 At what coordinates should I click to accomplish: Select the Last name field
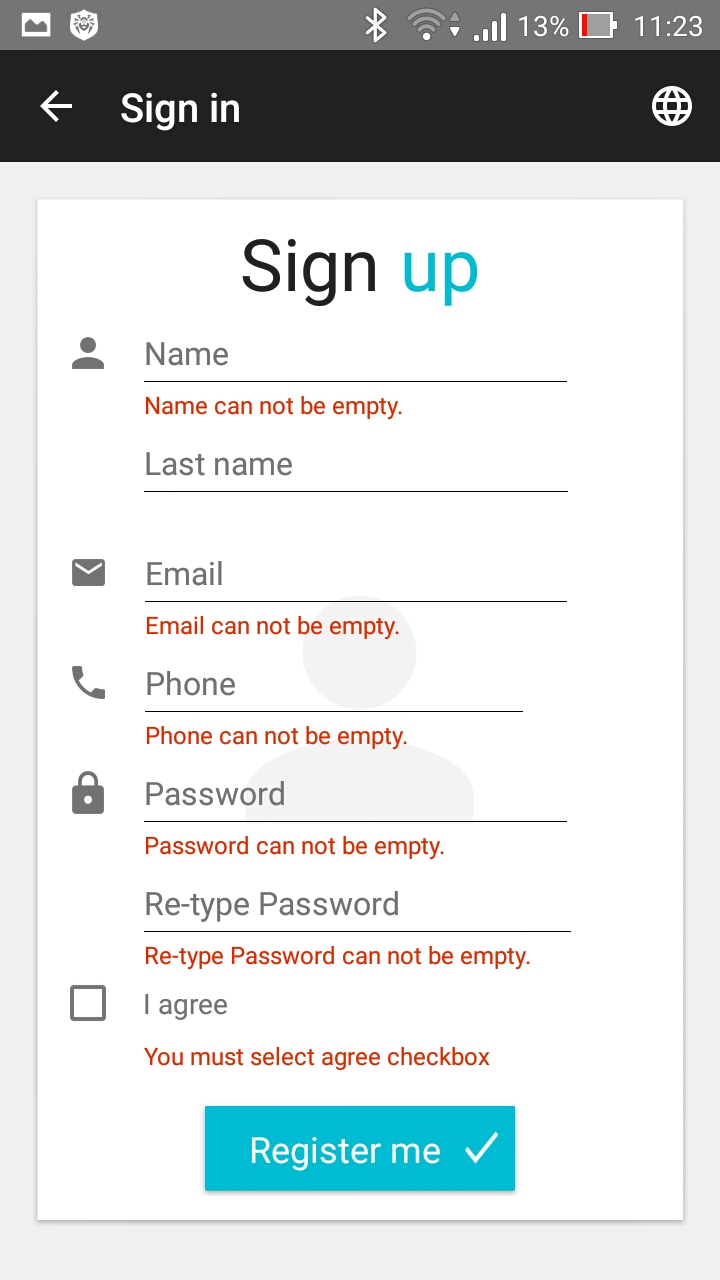[x=356, y=465]
